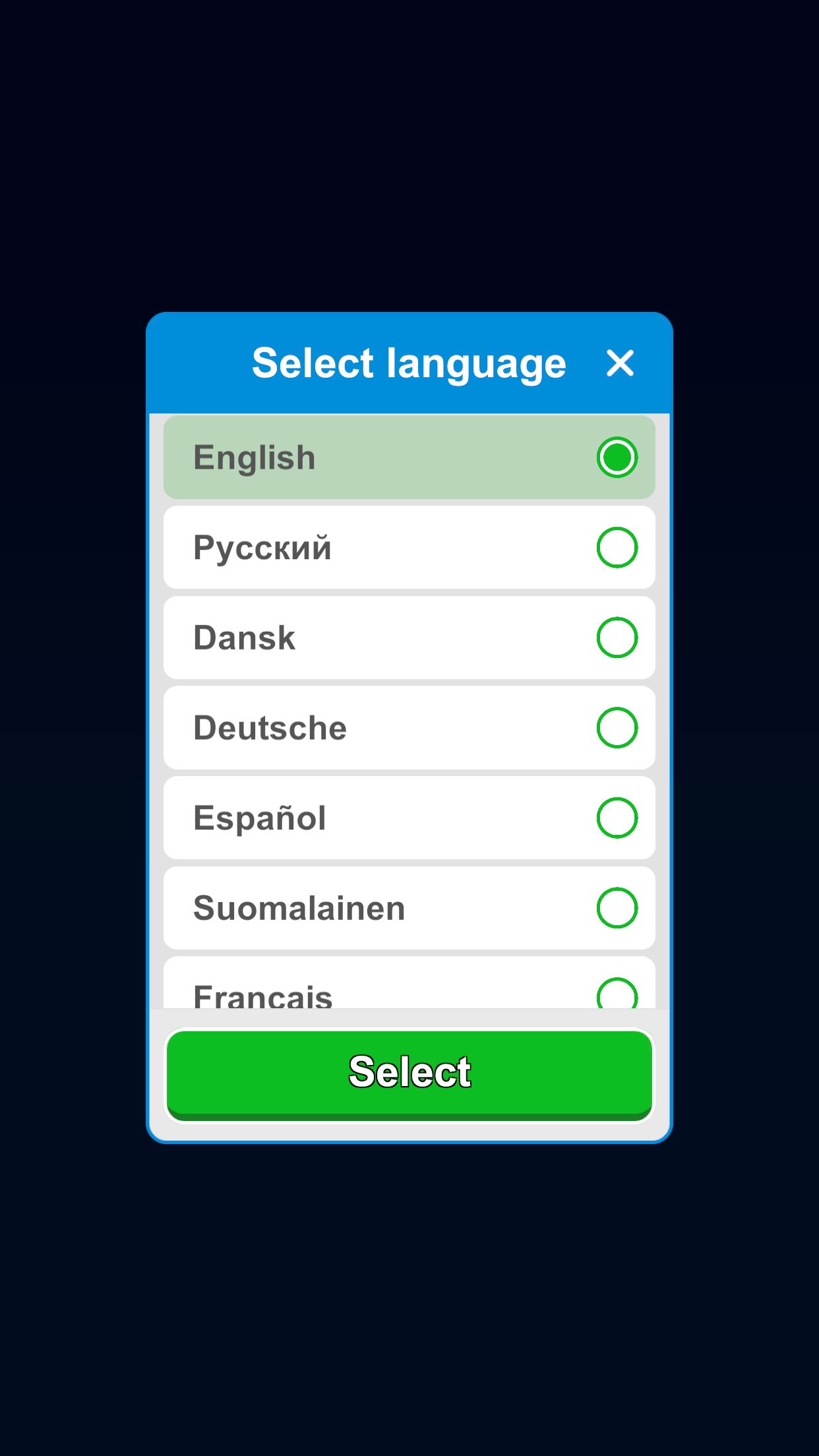Confirm with the green Select button

coord(409,1072)
